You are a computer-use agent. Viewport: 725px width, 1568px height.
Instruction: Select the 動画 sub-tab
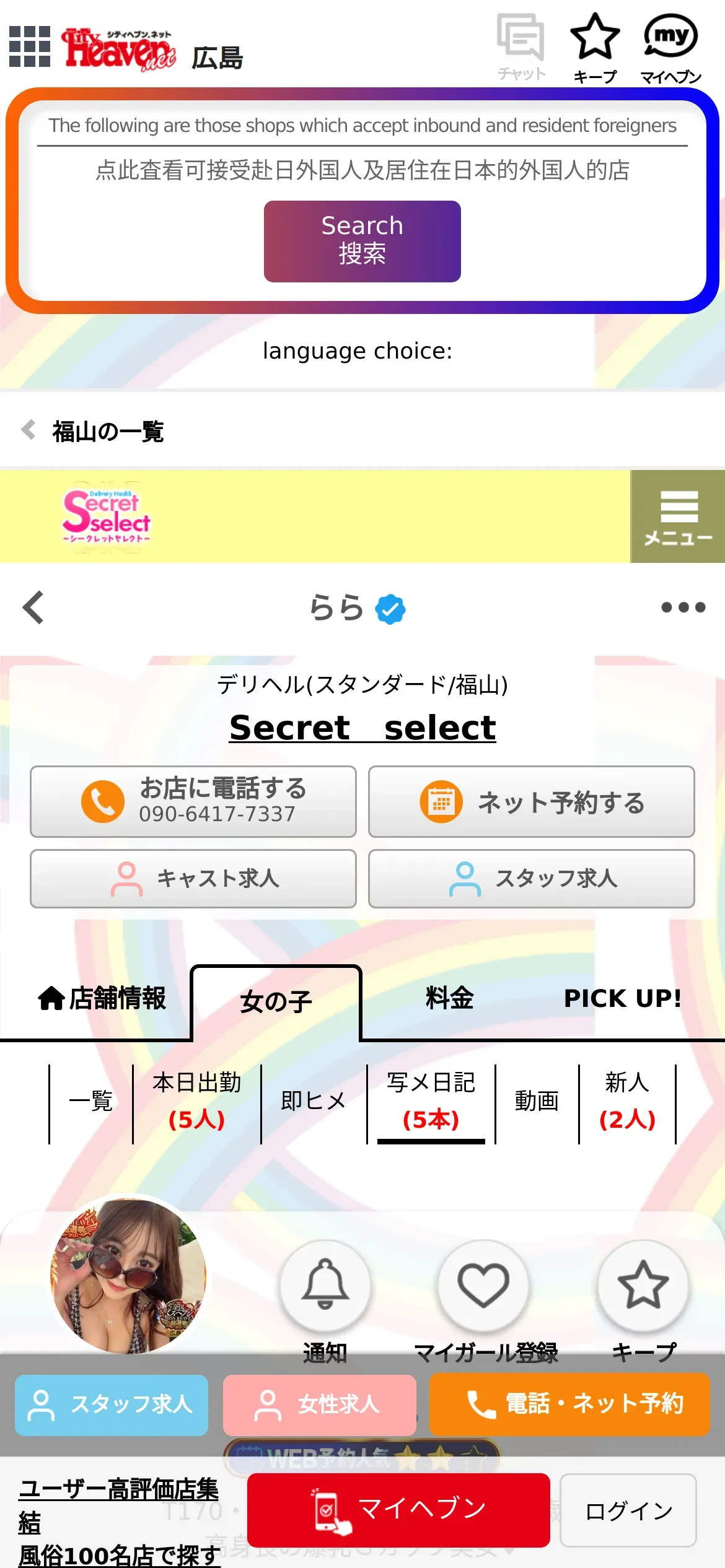pos(537,1101)
